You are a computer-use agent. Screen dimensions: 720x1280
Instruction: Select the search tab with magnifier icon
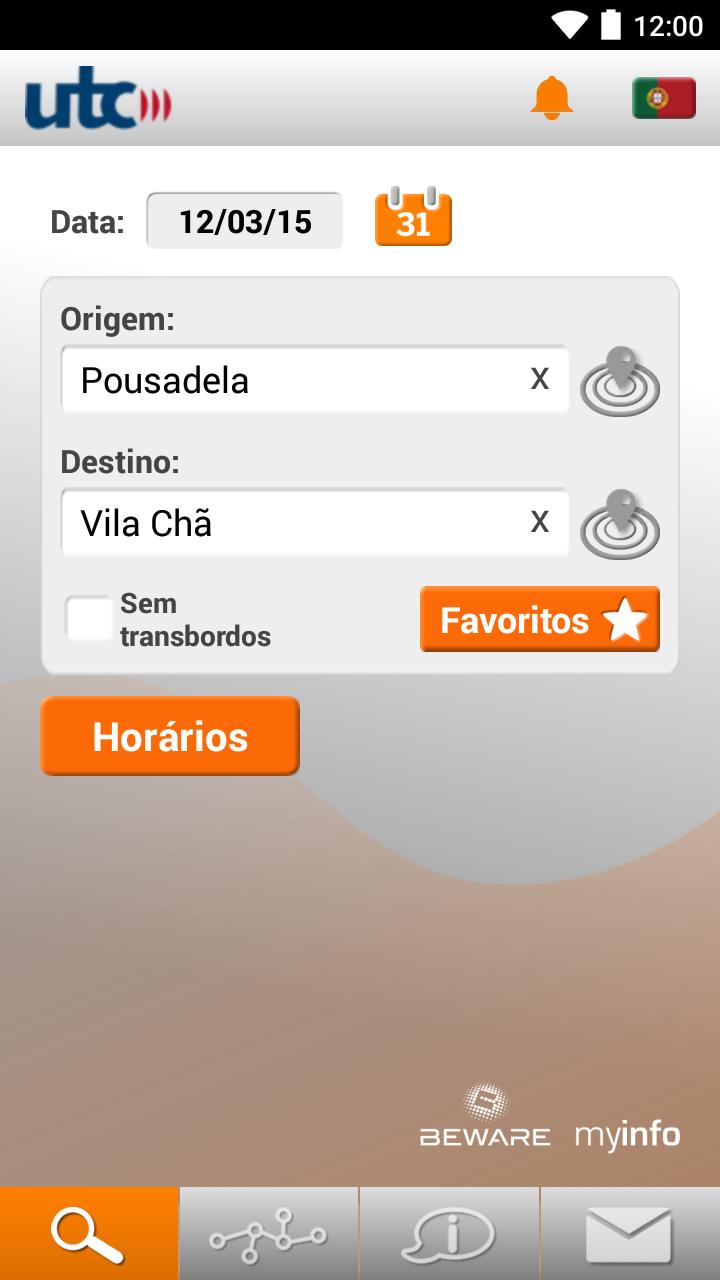[x=89, y=1232]
